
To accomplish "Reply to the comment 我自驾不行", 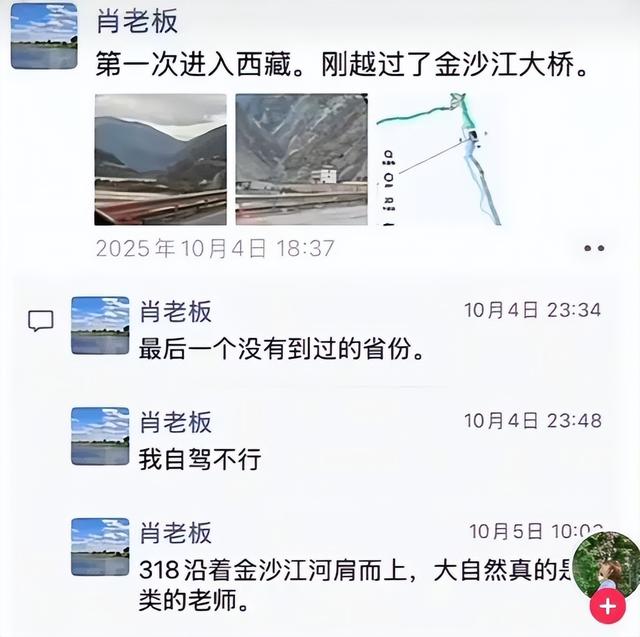I will pyautogui.click(x=201, y=459).
